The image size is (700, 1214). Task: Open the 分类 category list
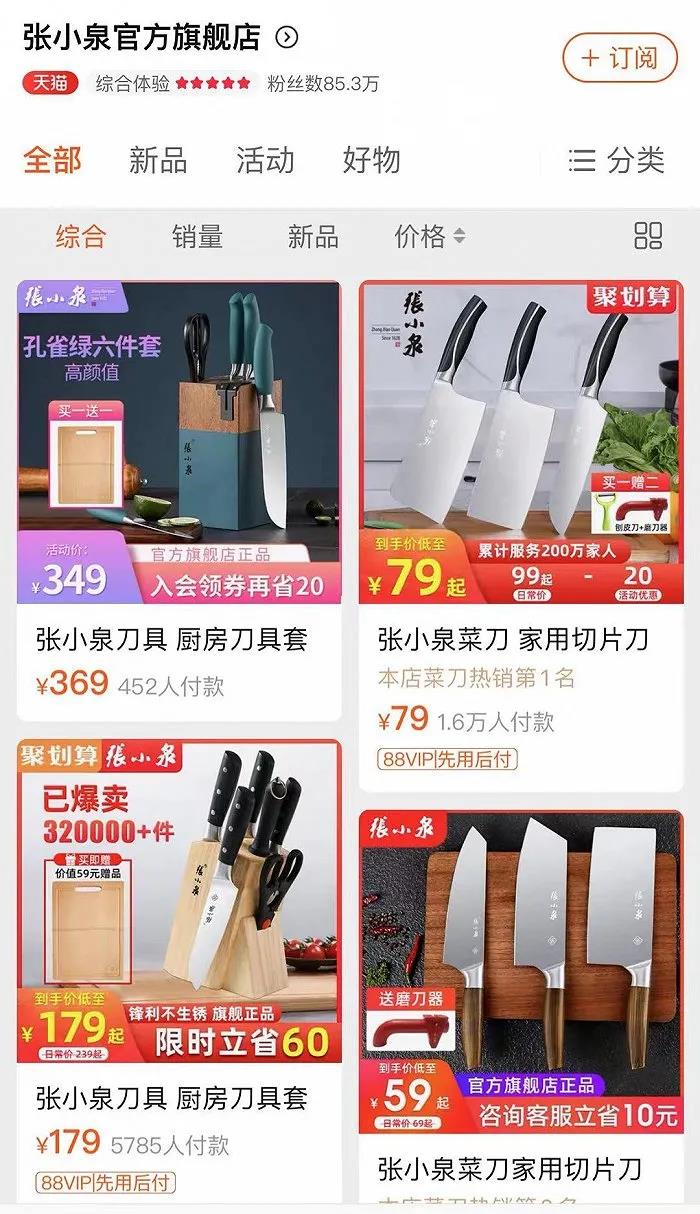(x=616, y=160)
